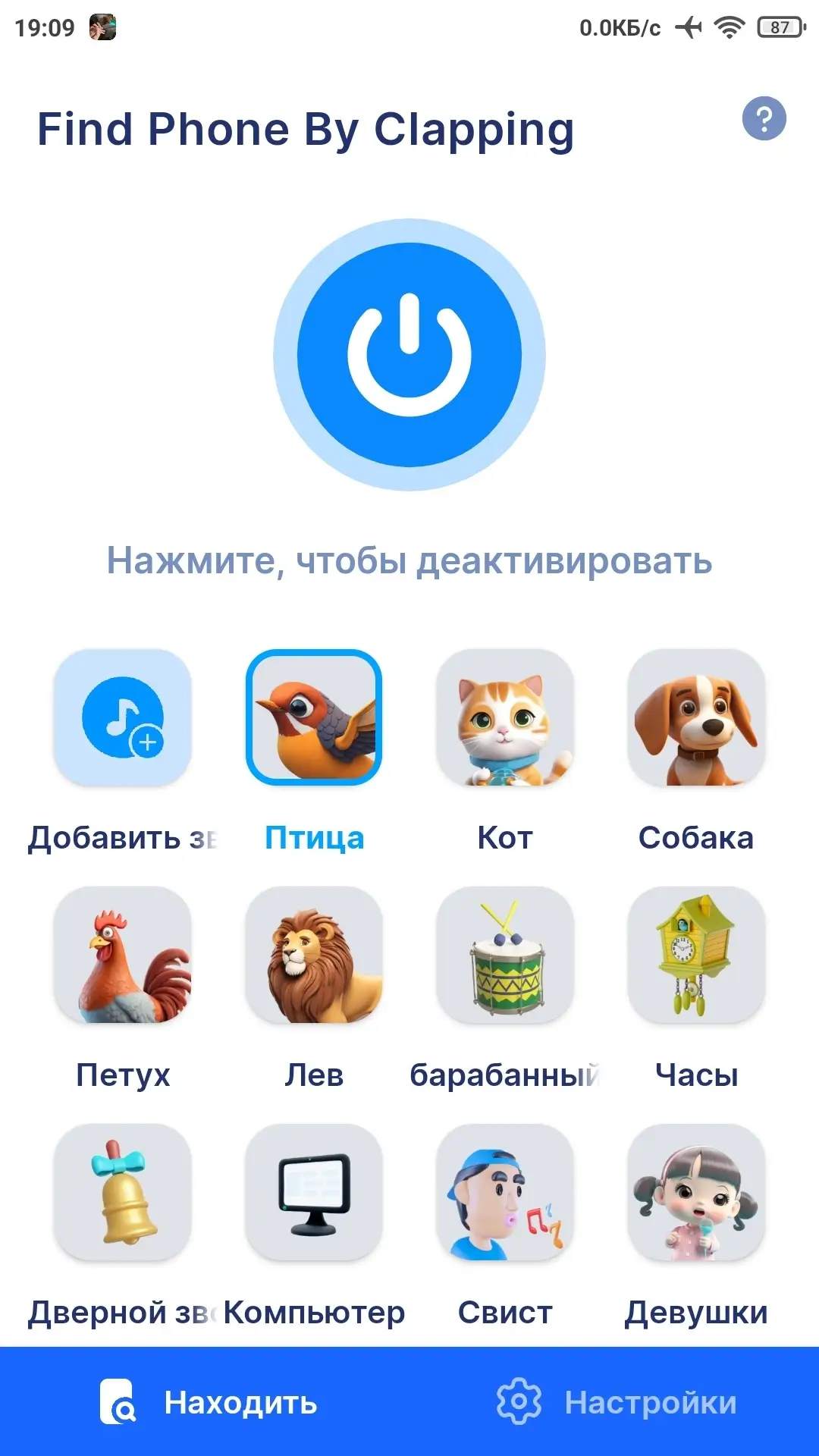The image size is (819, 1456).
Task: Choose the doorbell sound tile
Action: coord(122,1192)
